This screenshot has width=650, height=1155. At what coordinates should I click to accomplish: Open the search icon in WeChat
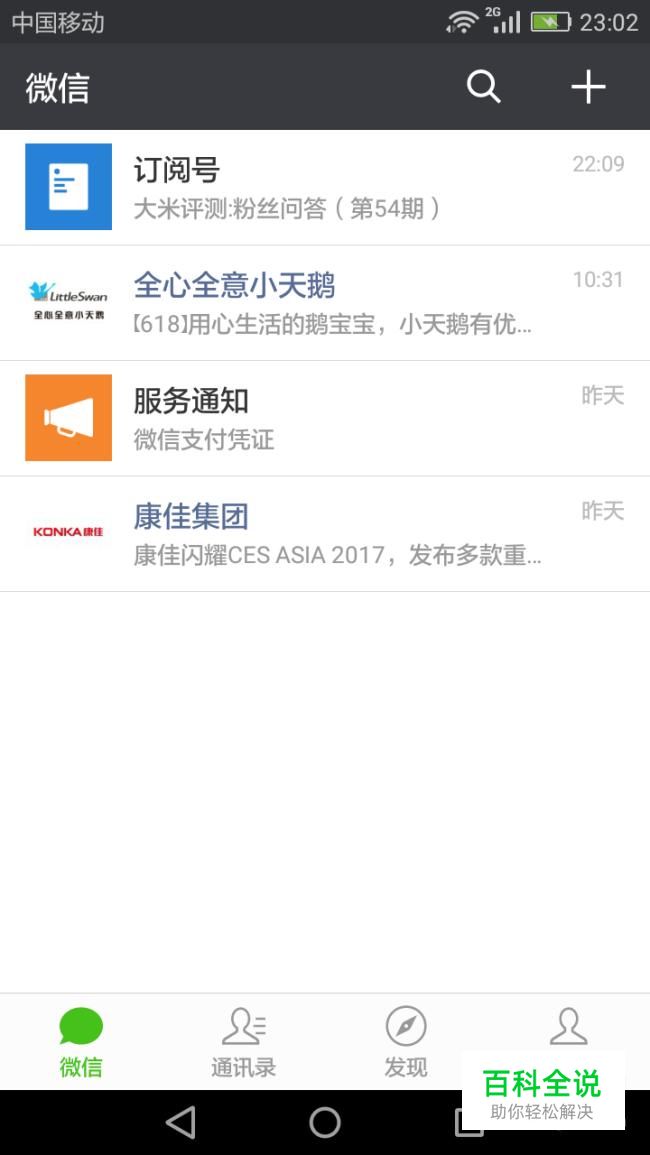pyautogui.click(x=484, y=87)
